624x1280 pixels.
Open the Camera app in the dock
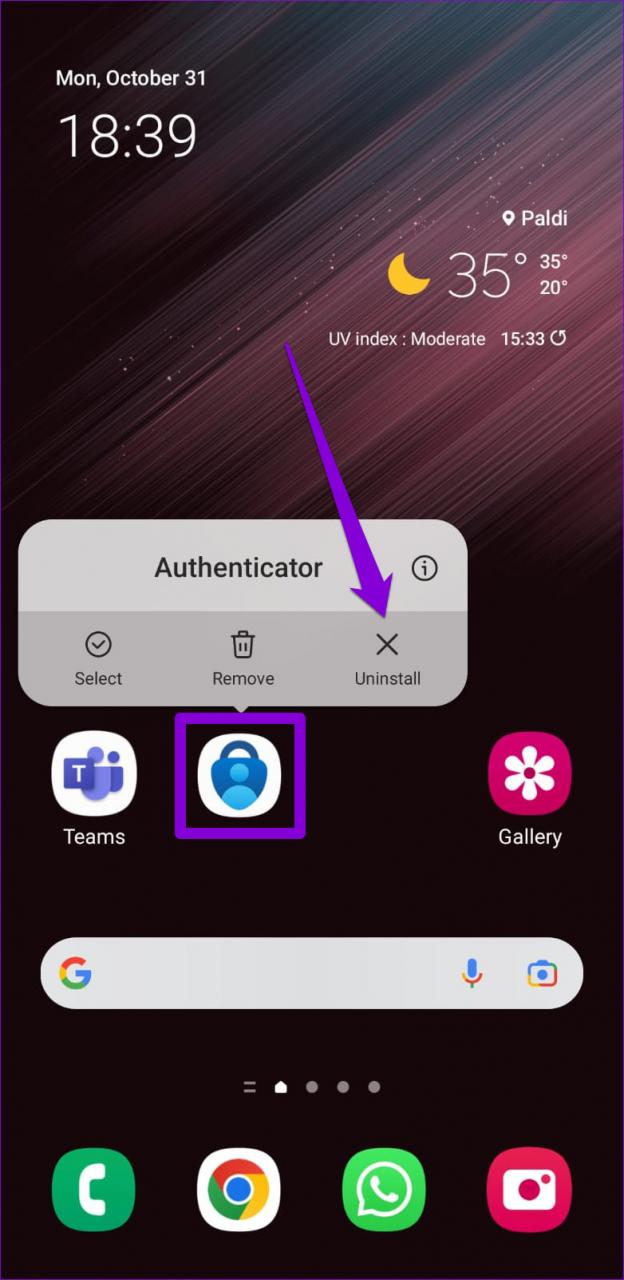click(x=529, y=1189)
